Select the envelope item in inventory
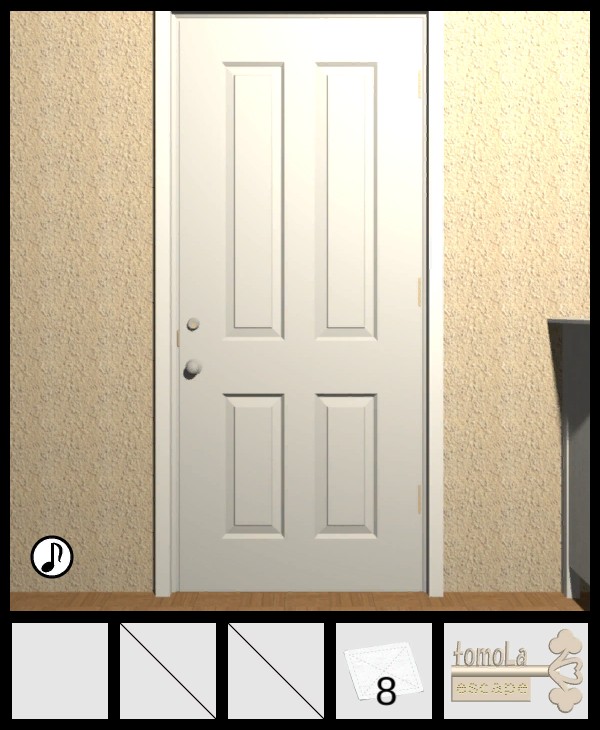 click(x=384, y=671)
